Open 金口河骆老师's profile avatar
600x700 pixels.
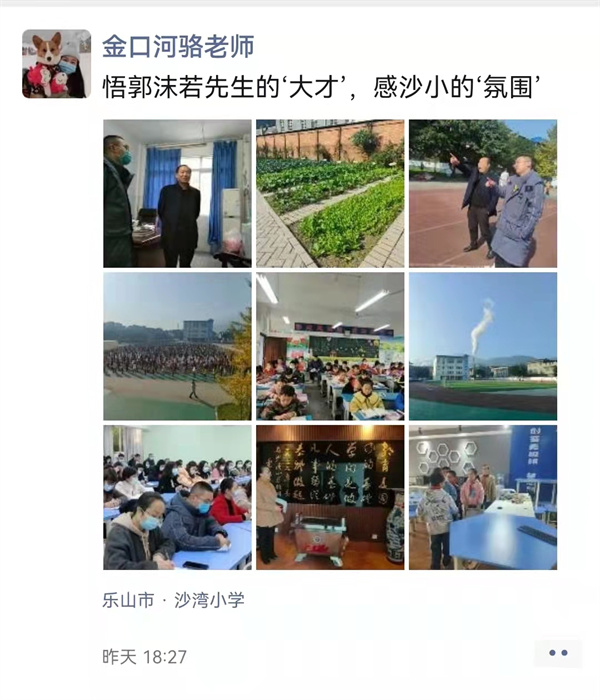[x=56, y=63]
